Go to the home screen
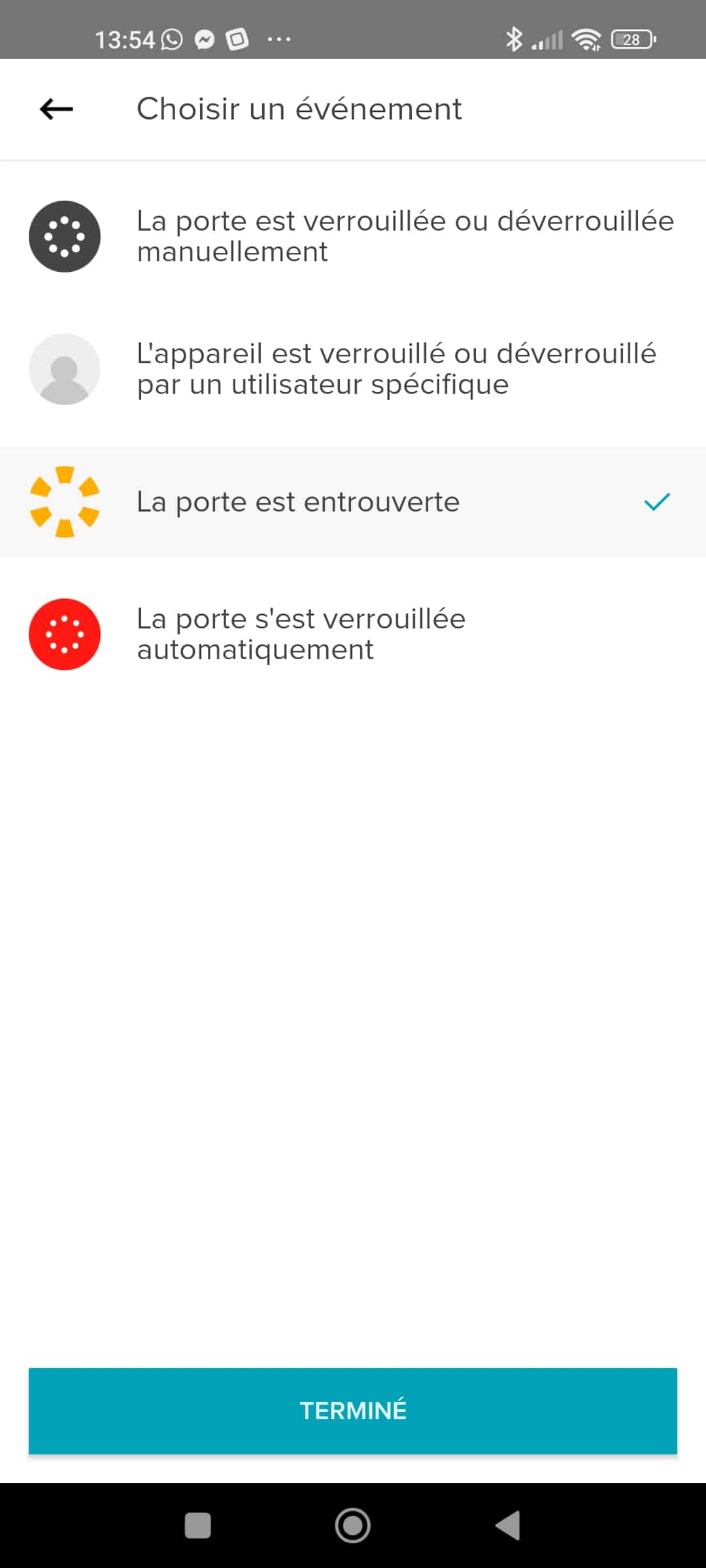 (353, 1526)
